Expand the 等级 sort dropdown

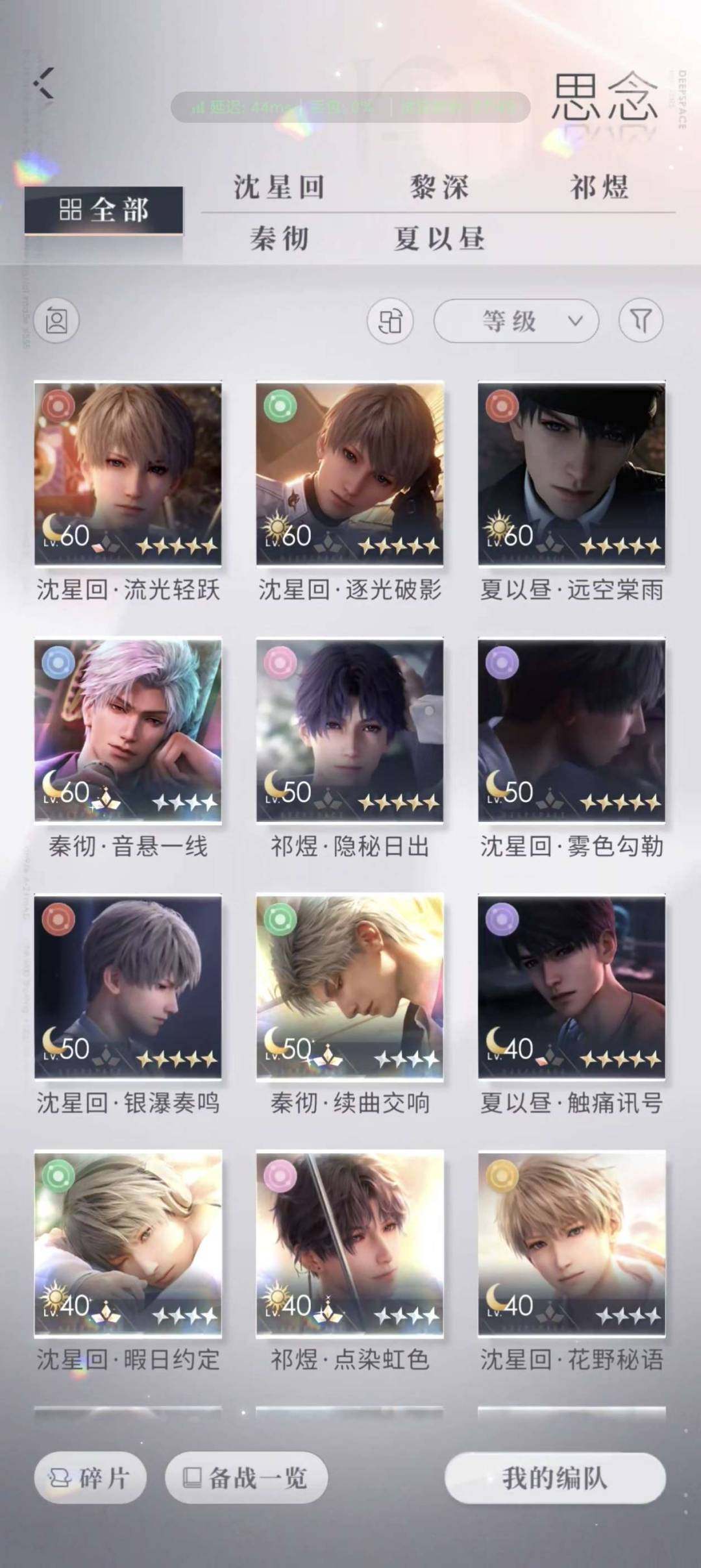(516, 321)
